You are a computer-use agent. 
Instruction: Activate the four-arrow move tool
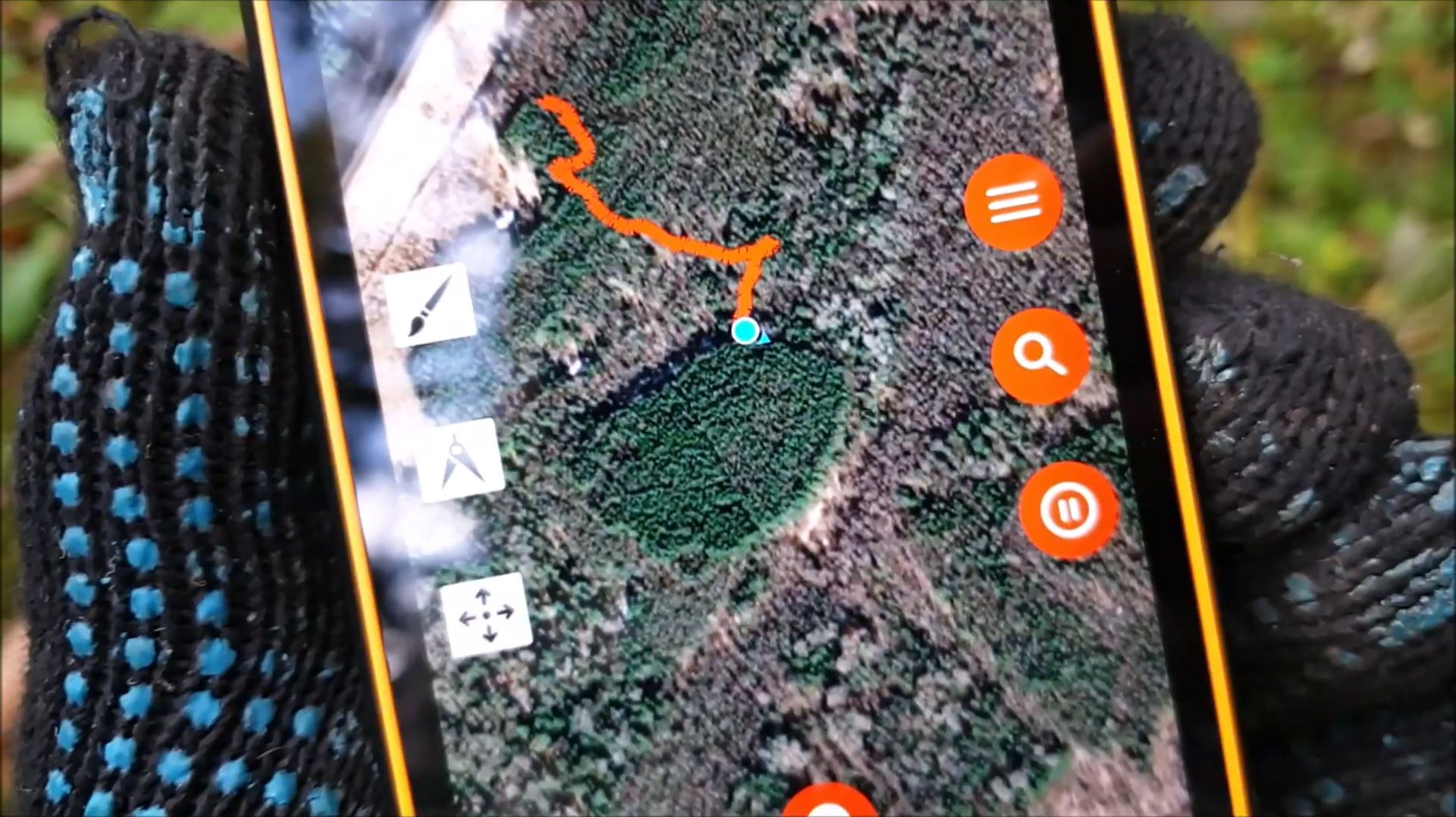point(486,615)
